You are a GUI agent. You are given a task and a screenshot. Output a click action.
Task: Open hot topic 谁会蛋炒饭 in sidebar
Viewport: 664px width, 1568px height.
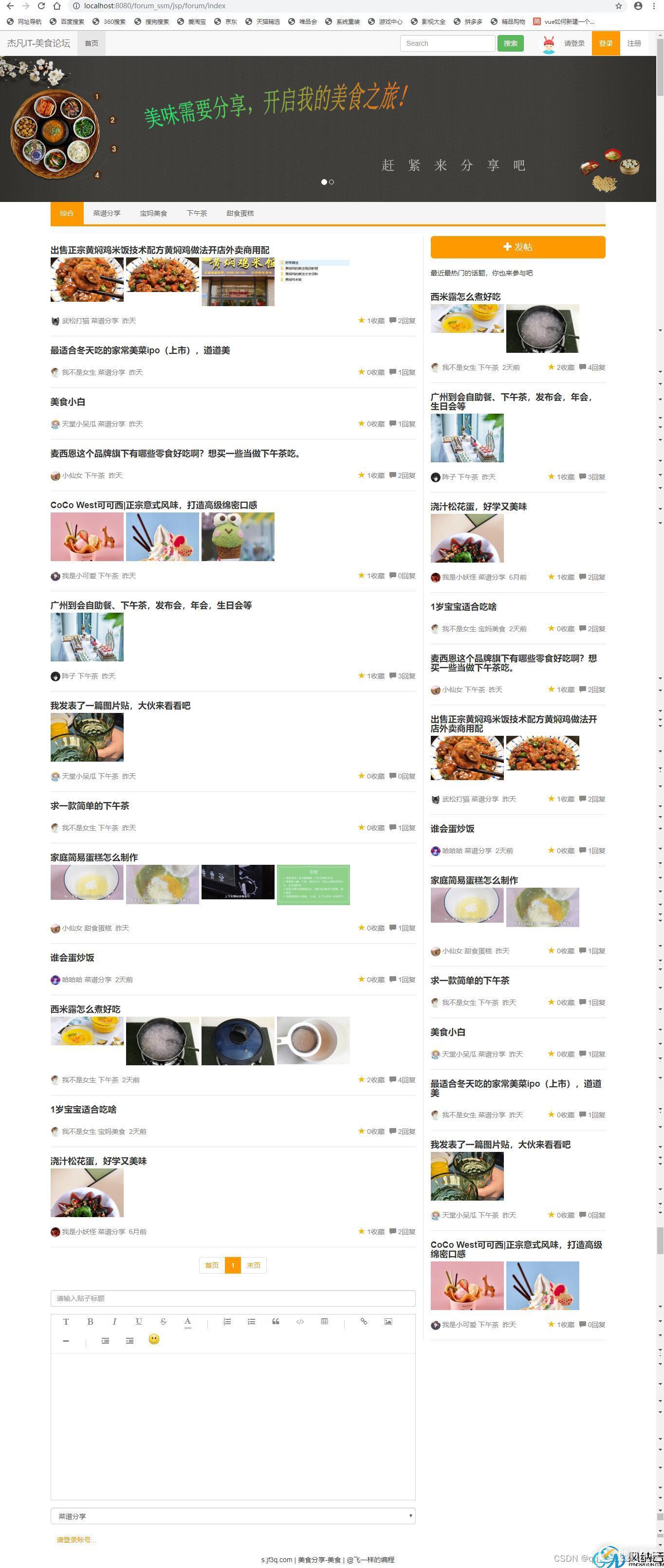click(x=452, y=828)
